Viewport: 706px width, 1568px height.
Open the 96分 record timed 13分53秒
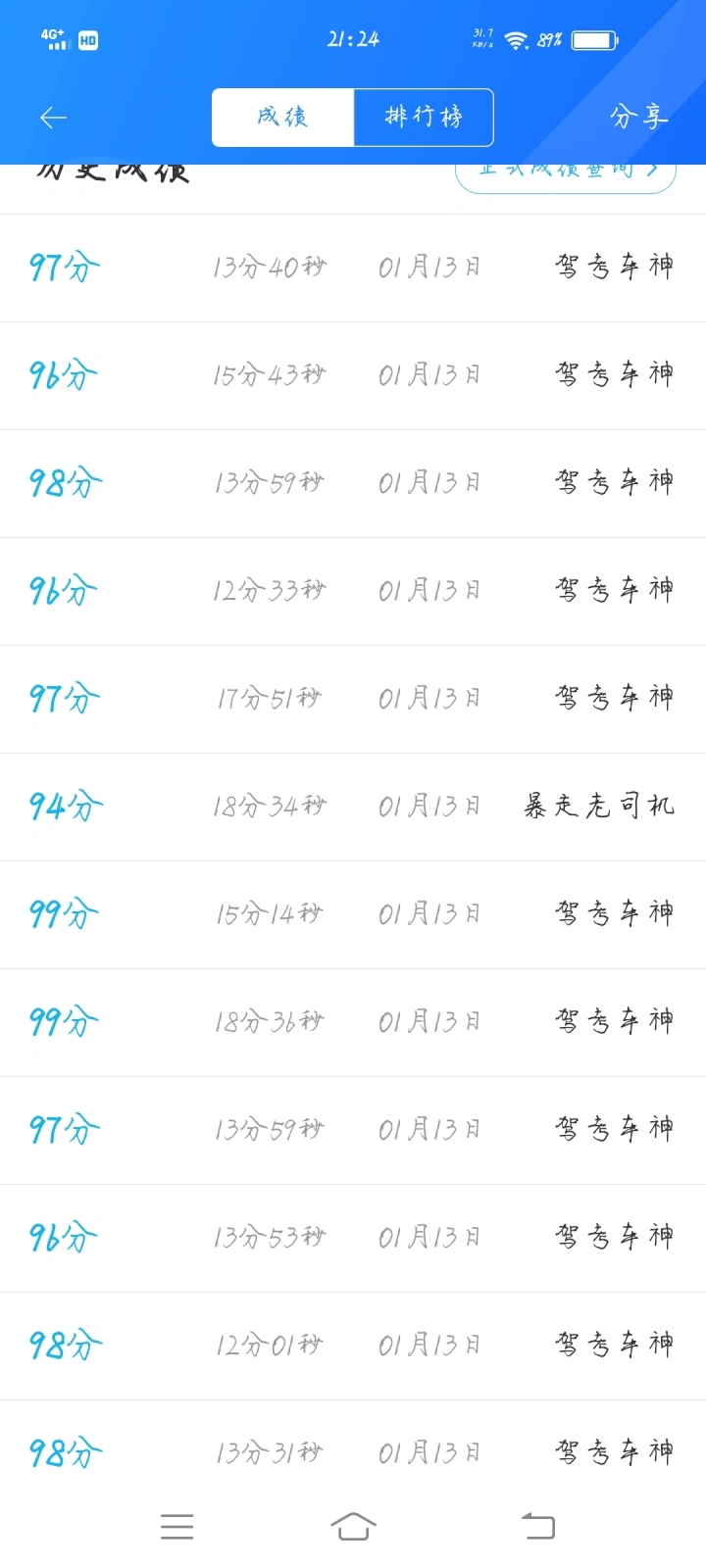353,1238
